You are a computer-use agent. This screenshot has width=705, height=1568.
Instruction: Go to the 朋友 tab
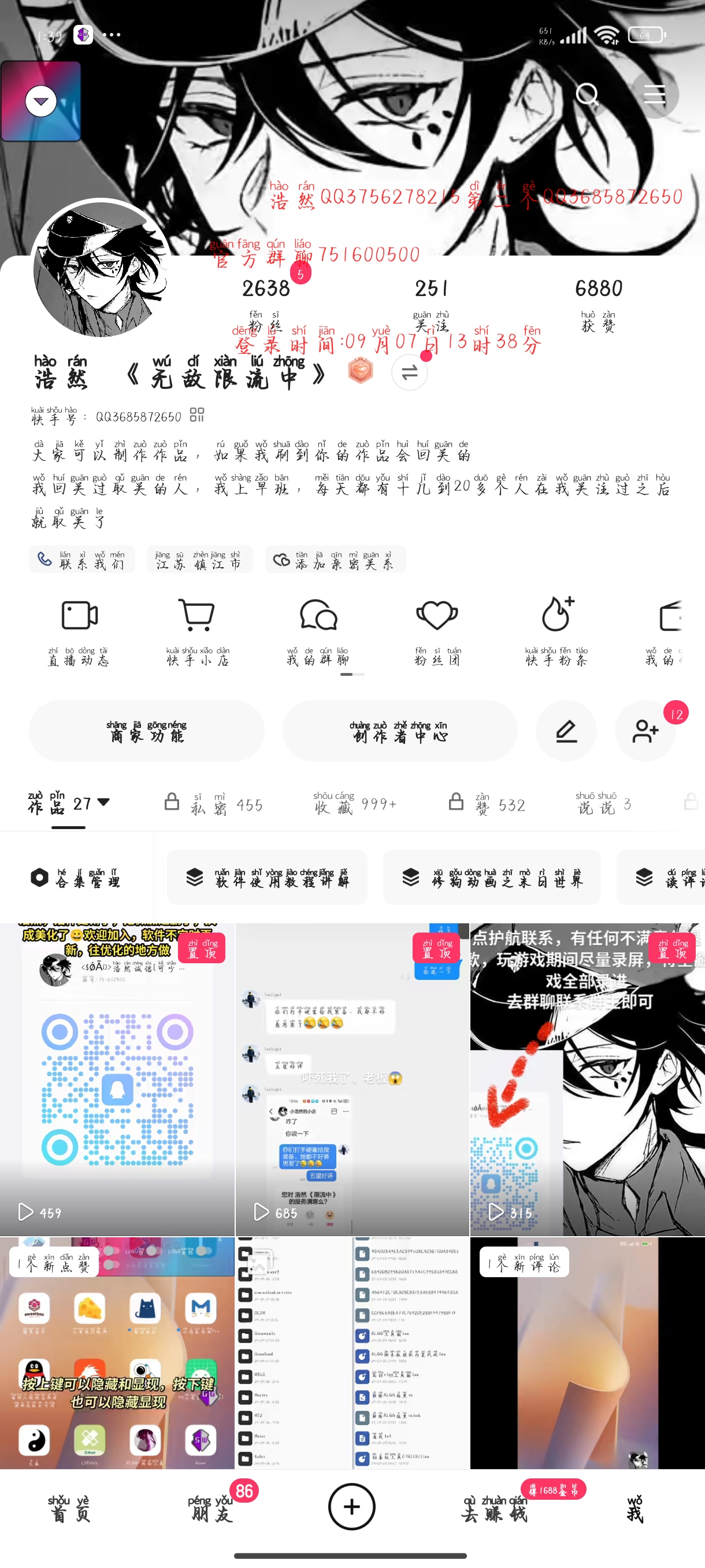210,1508
